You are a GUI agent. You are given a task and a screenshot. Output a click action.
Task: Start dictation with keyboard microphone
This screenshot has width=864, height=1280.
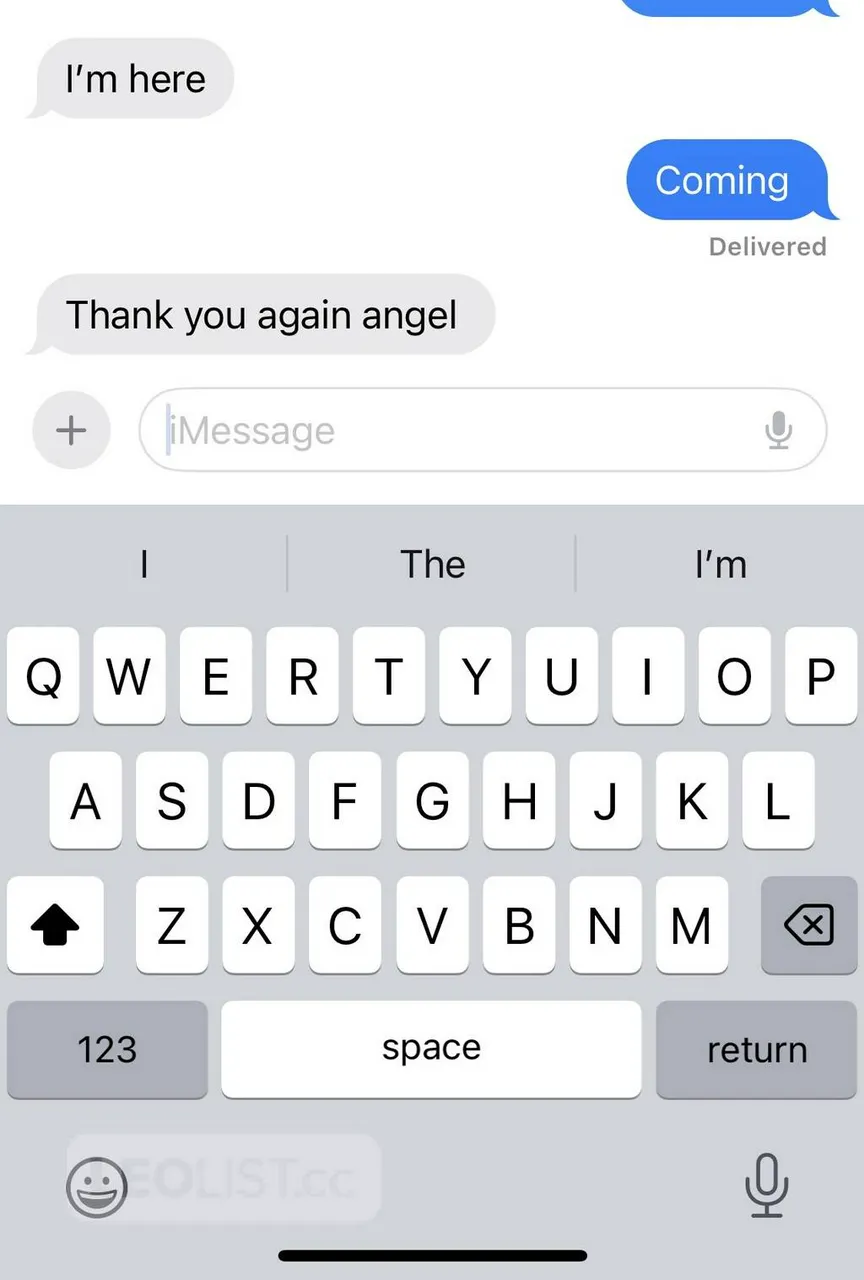766,1186
